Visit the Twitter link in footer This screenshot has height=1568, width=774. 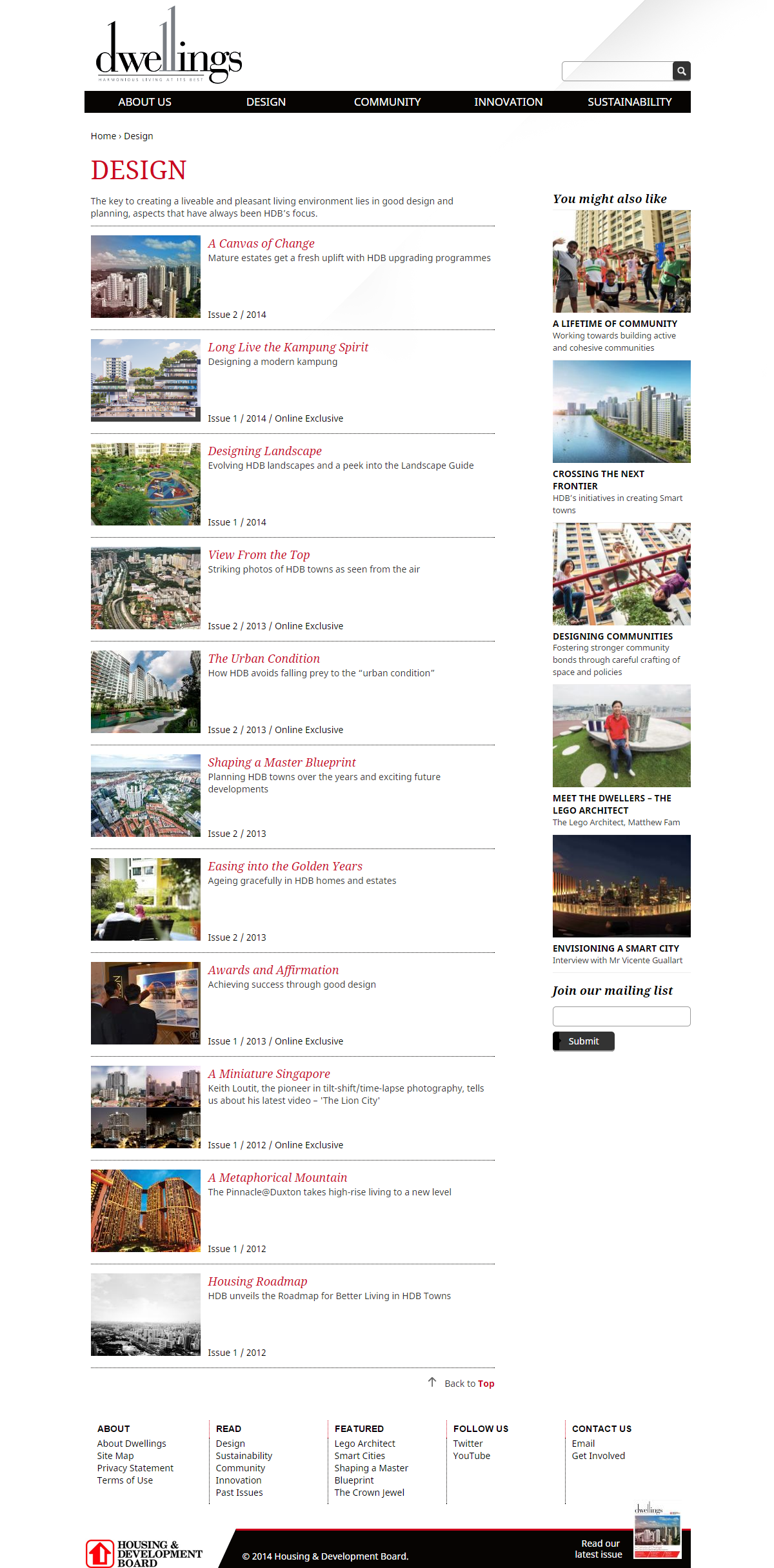click(x=468, y=1444)
